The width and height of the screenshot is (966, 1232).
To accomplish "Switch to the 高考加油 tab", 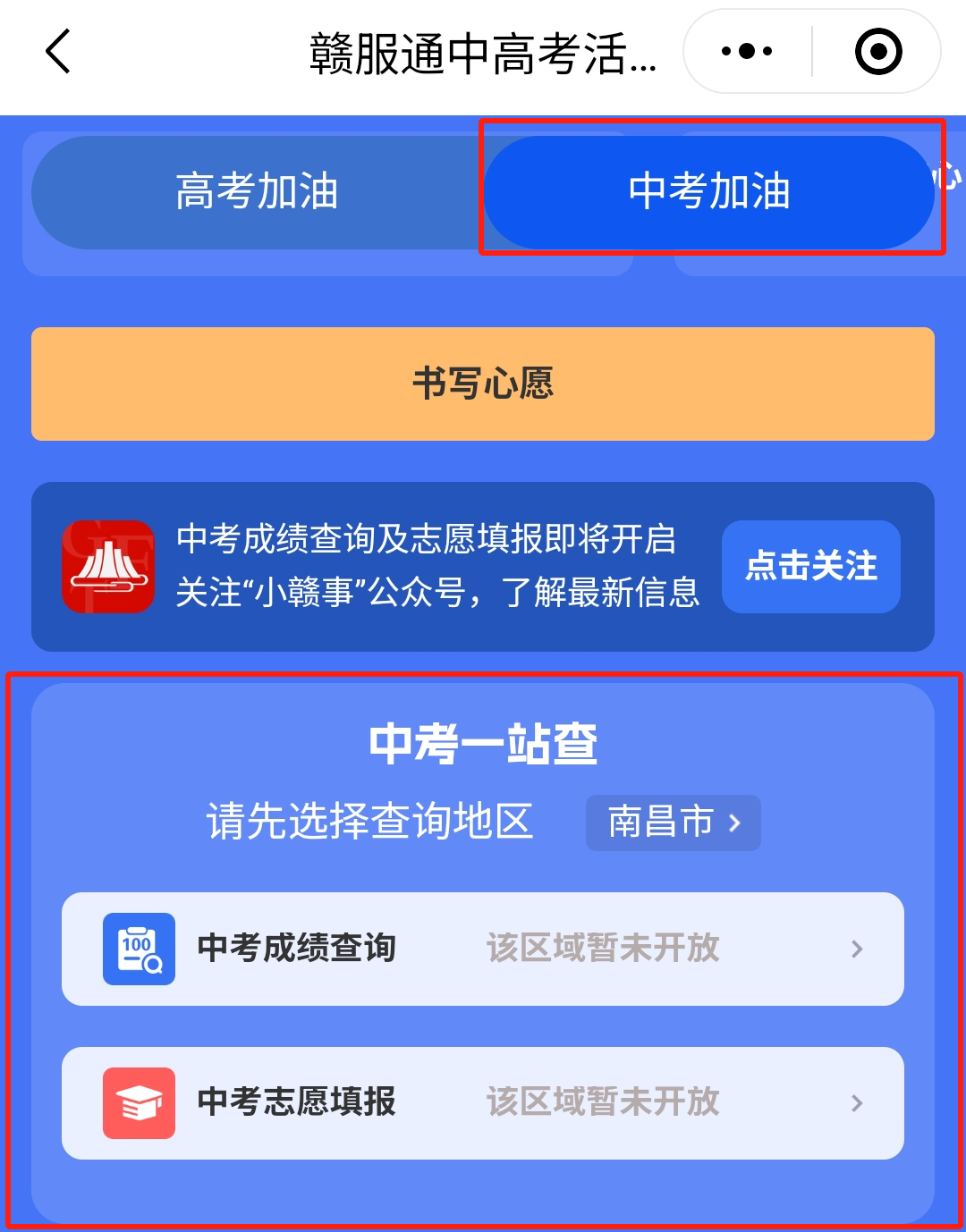I will (x=257, y=192).
